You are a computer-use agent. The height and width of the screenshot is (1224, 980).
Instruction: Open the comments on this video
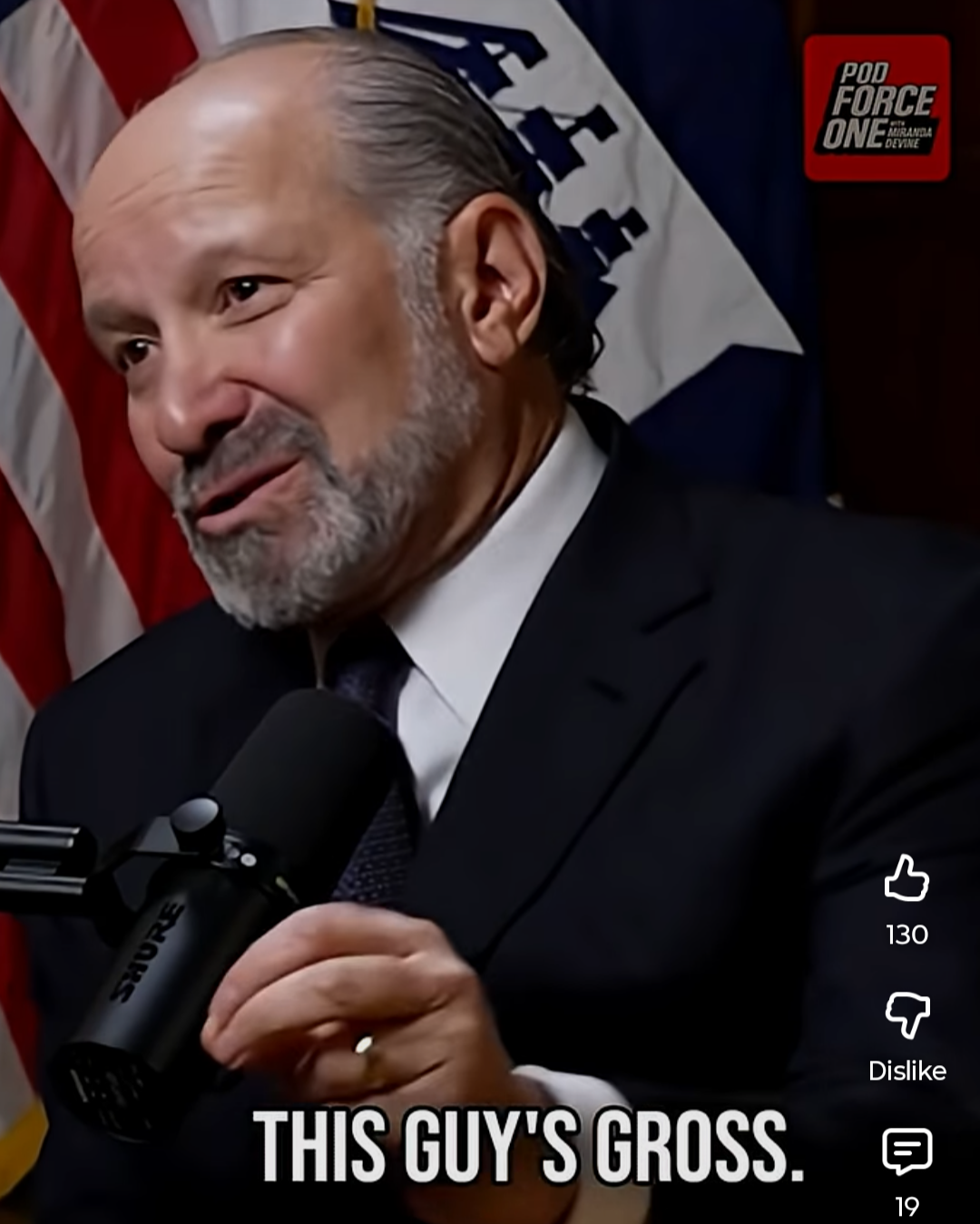(906, 1151)
